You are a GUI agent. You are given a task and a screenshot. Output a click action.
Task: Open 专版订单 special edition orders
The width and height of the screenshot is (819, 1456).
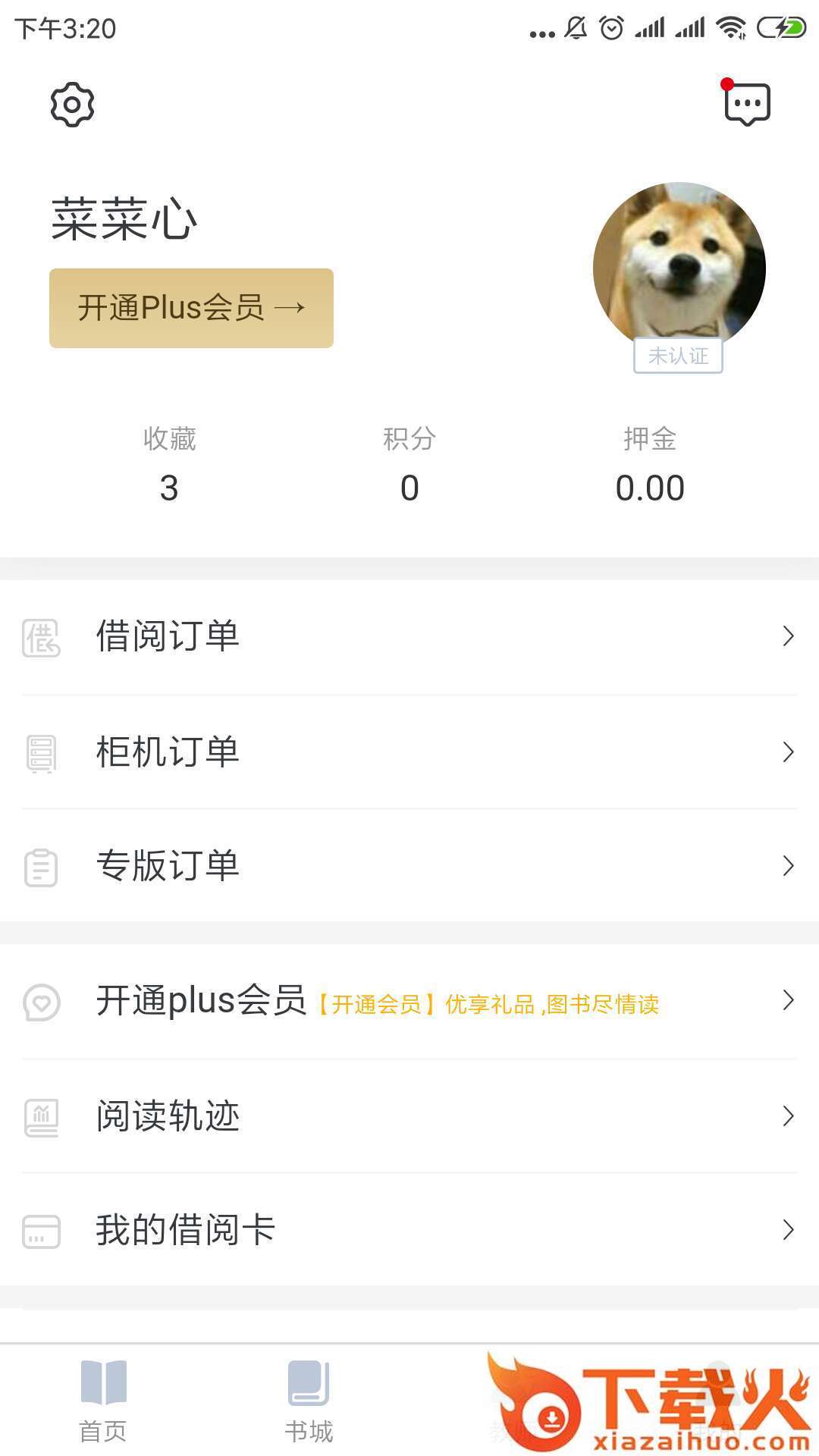pos(409,866)
